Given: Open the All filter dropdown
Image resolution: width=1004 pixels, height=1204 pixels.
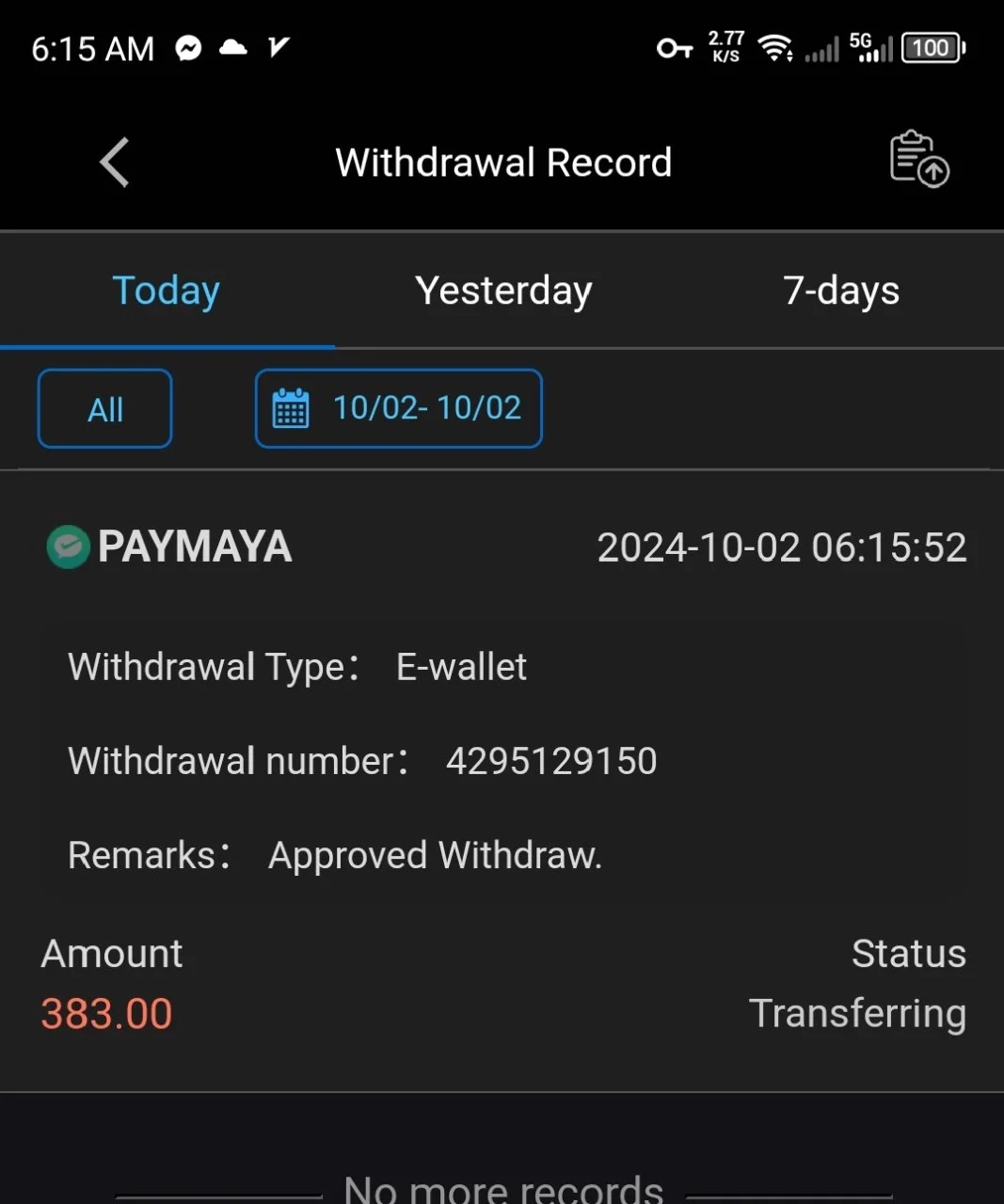Looking at the screenshot, I should (104, 409).
